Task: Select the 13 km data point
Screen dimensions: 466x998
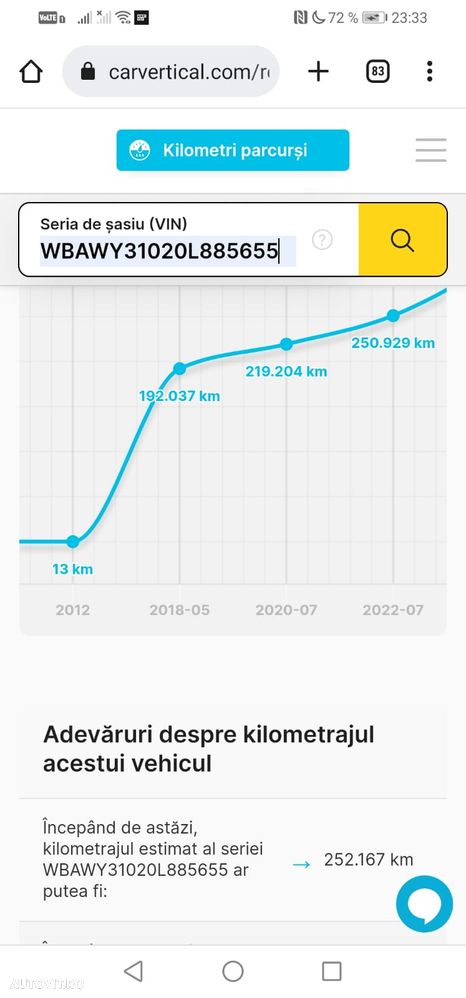Action: 73,542
